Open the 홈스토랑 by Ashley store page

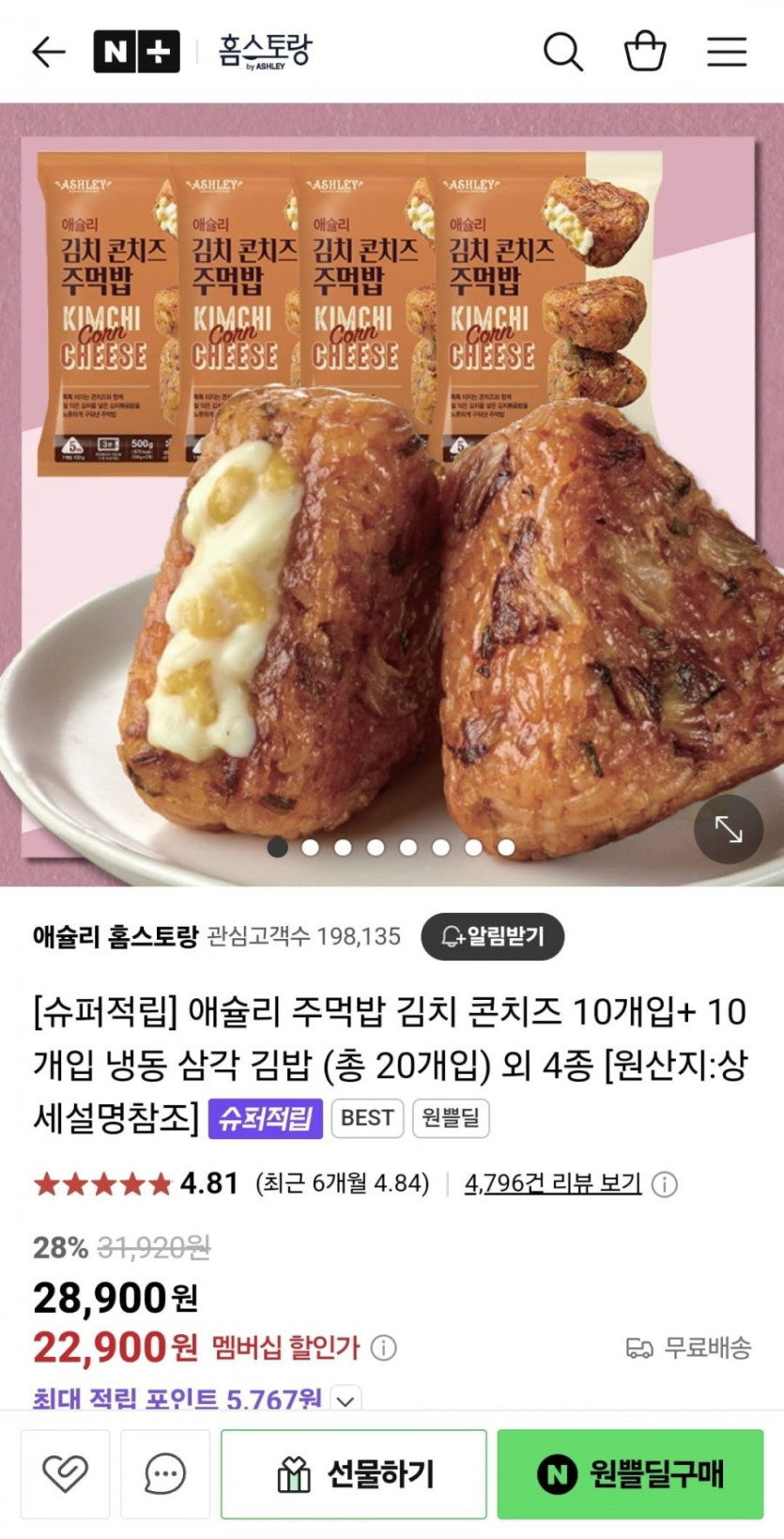tap(264, 52)
